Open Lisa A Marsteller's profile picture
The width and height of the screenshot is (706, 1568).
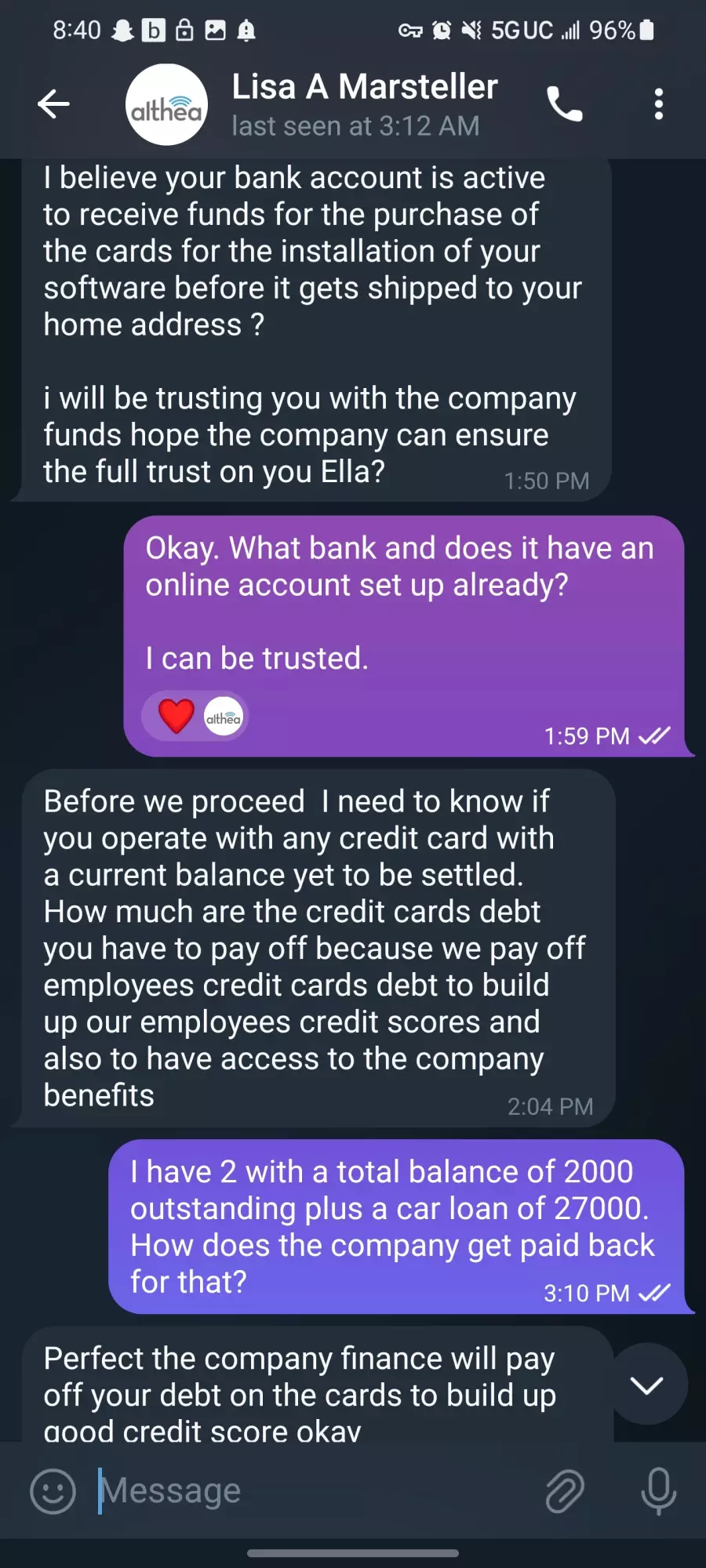click(166, 105)
